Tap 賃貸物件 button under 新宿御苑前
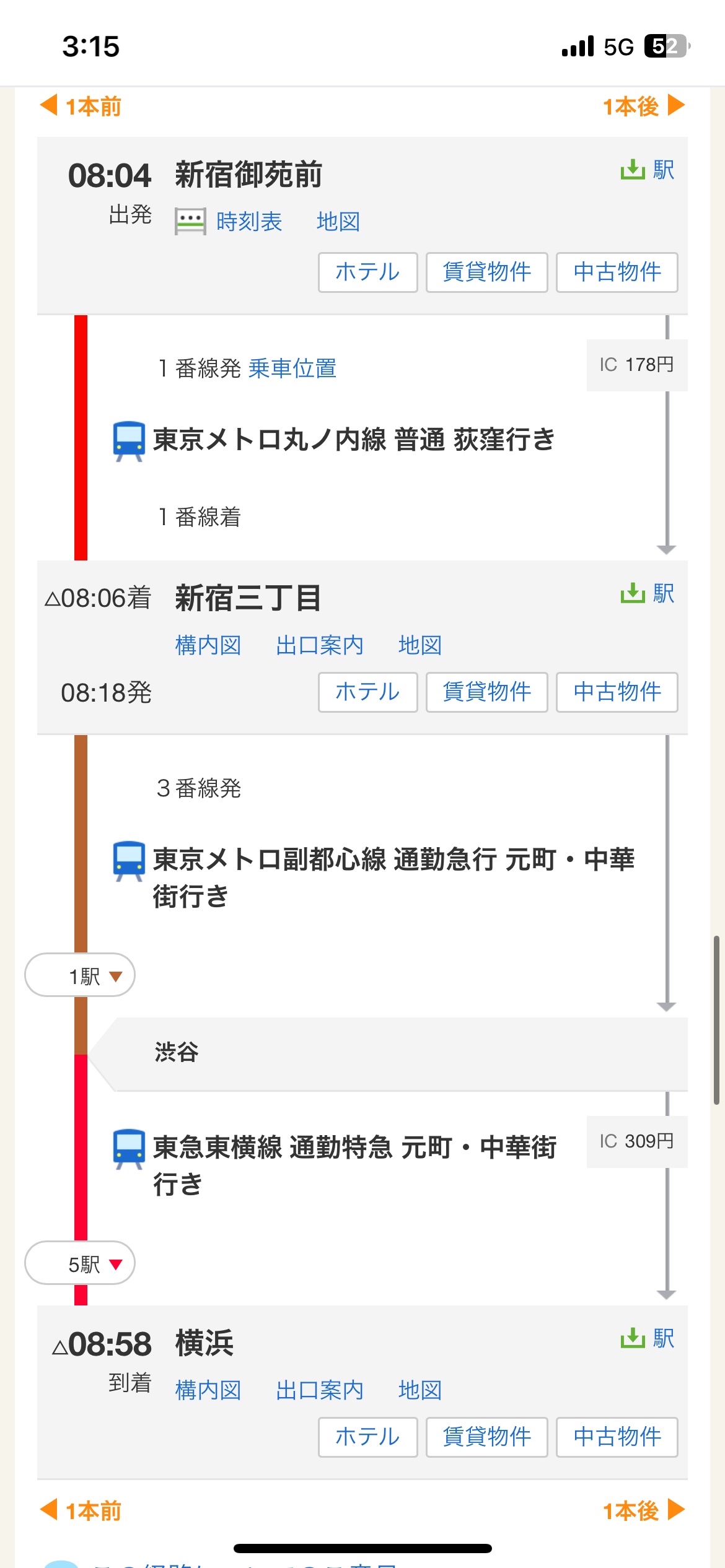The height and width of the screenshot is (1568, 725). tap(486, 272)
